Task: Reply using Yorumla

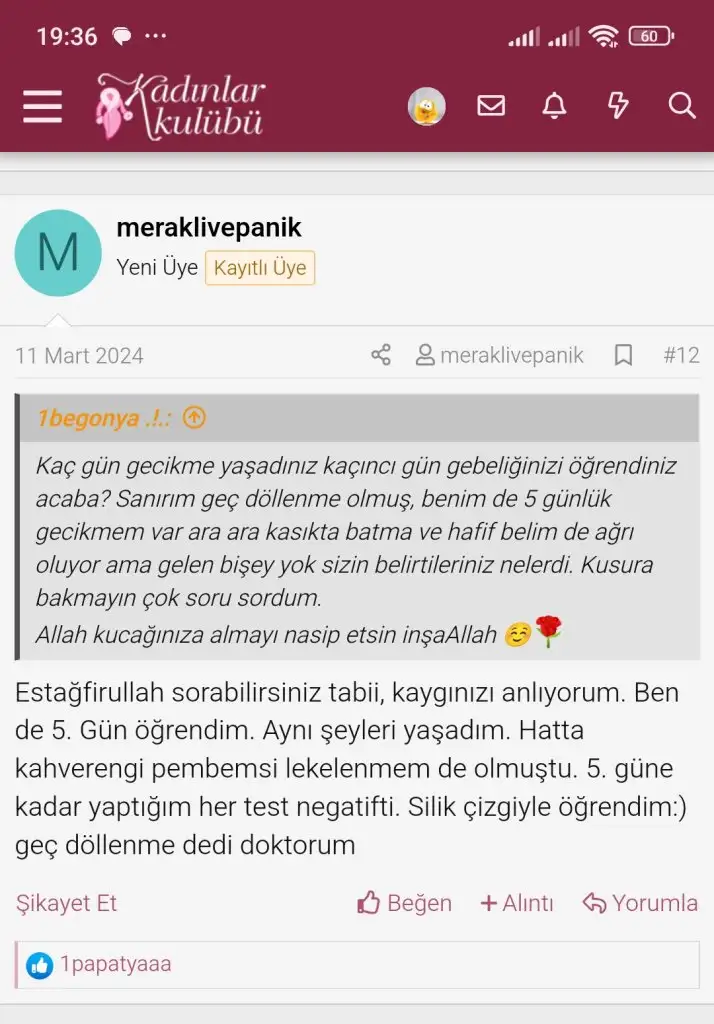Action: pyautogui.click(x=640, y=903)
